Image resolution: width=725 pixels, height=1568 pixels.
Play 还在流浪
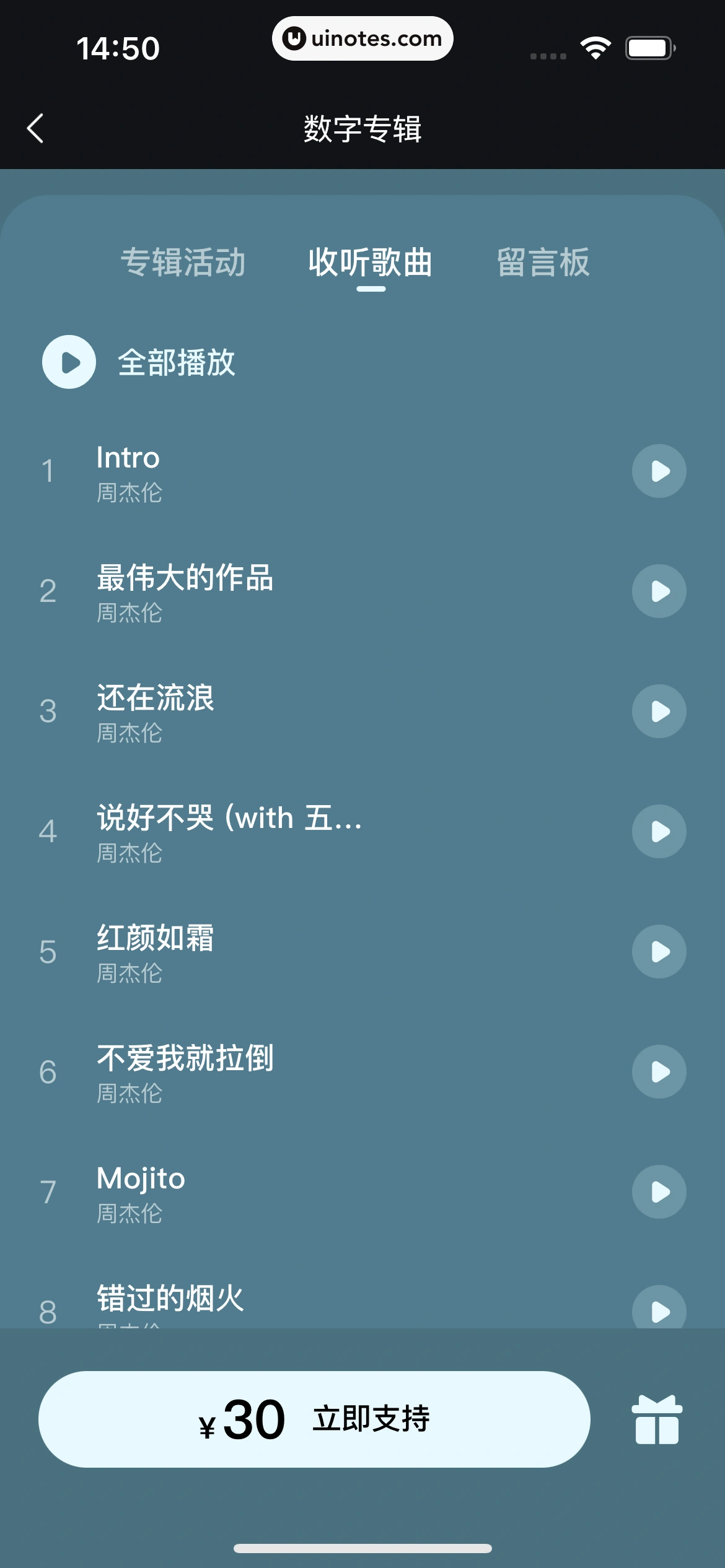(658, 712)
